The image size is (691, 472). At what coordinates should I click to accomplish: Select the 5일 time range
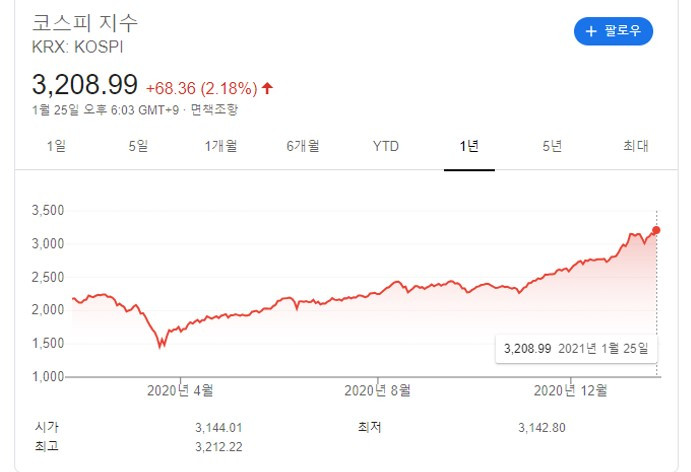point(138,146)
